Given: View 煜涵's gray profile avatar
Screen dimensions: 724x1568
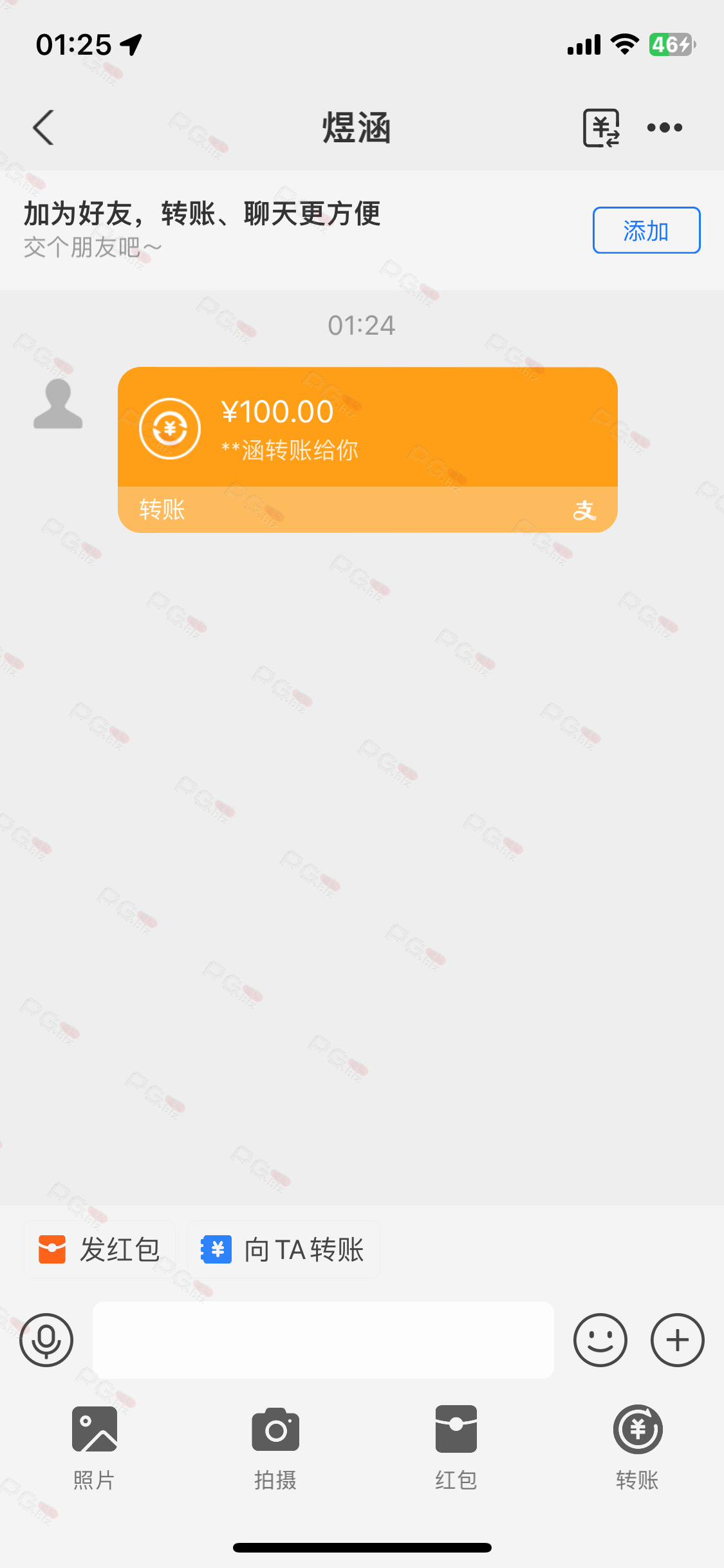Looking at the screenshot, I should coord(58,404).
